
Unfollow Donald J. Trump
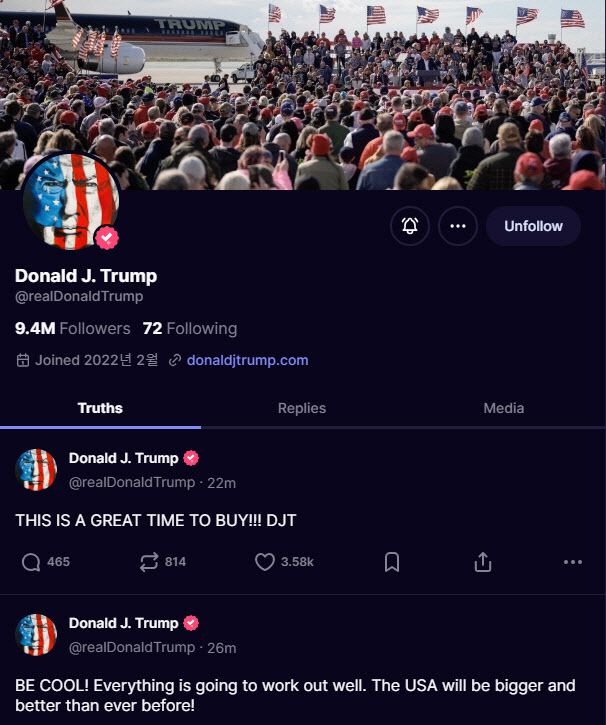point(533,226)
